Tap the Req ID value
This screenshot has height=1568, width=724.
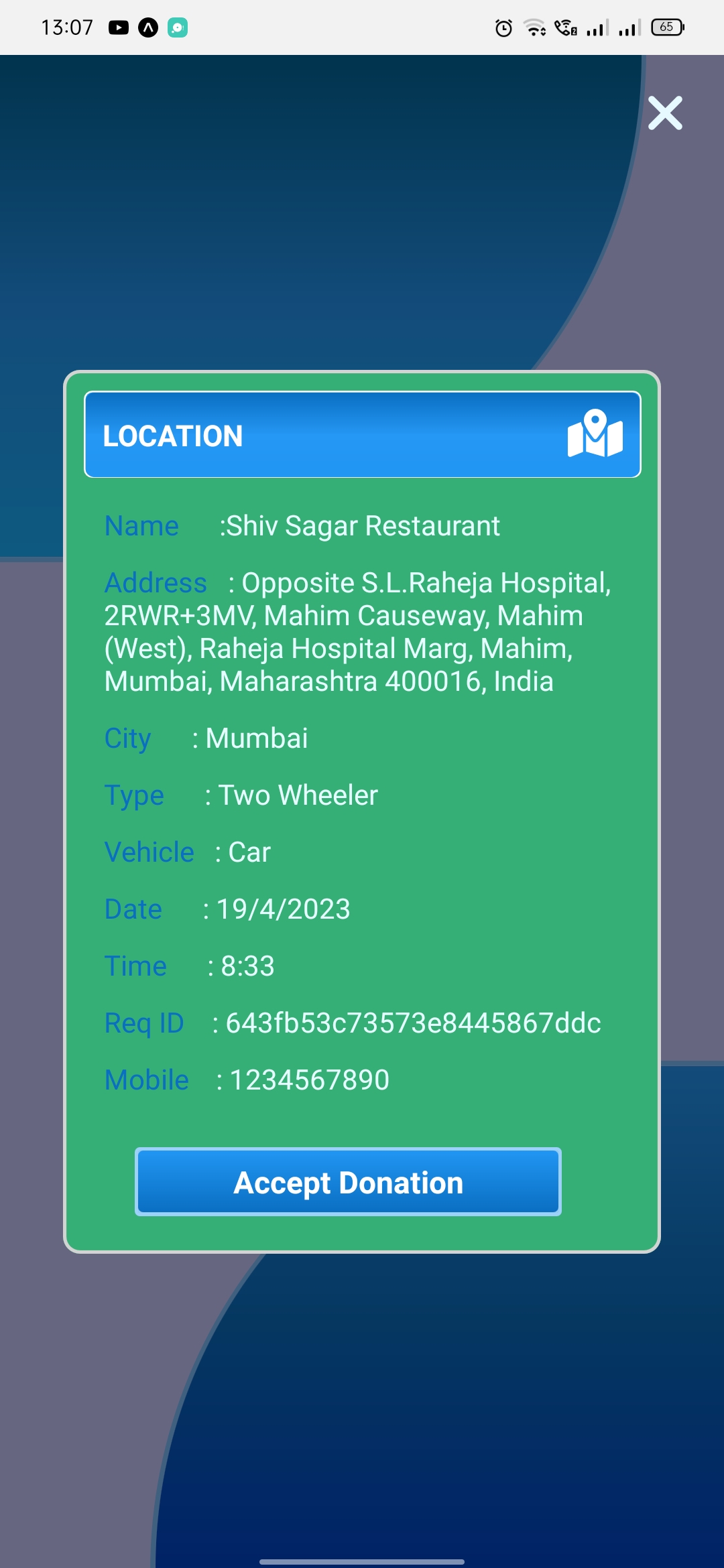pyautogui.click(x=412, y=1022)
